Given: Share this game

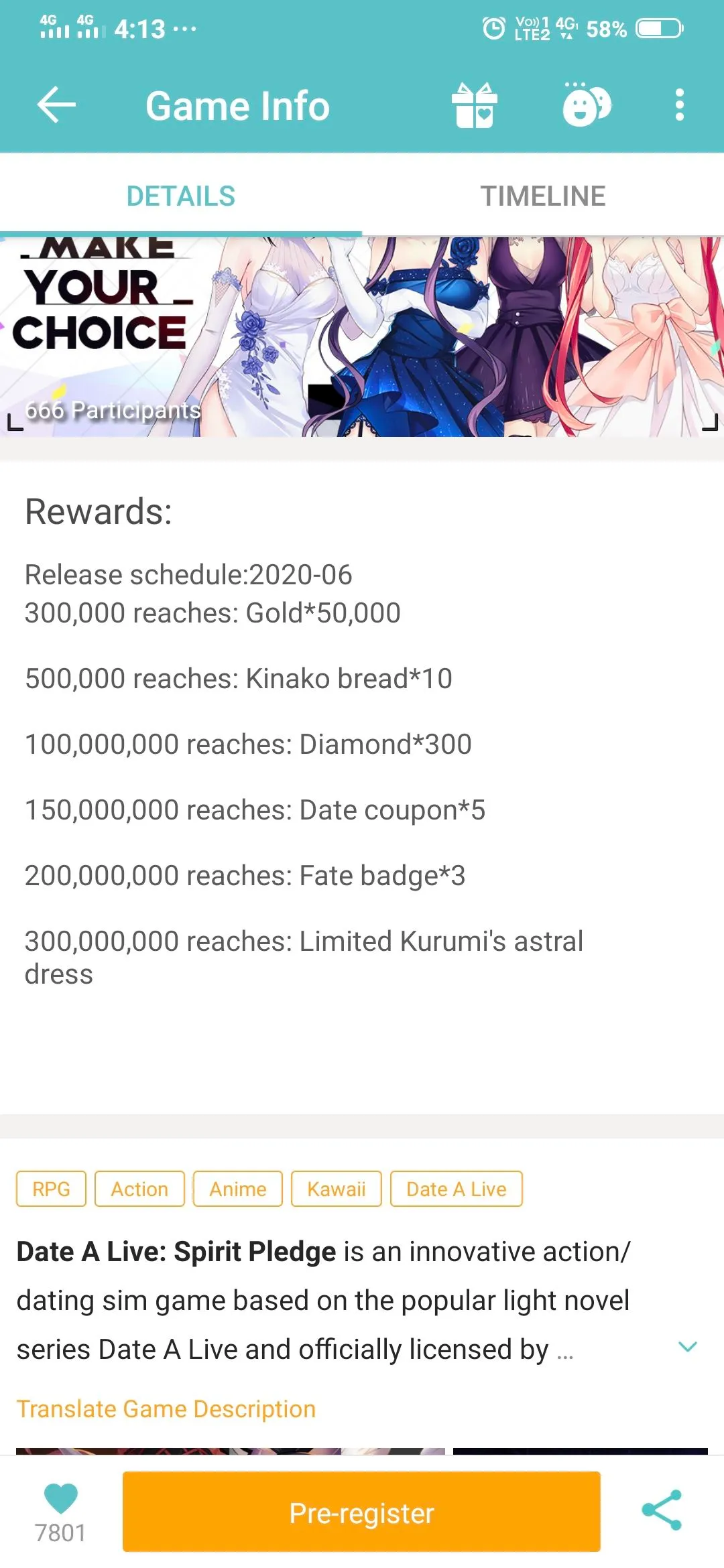Looking at the screenshot, I should pyautogui.click(x=661, y=1510).
